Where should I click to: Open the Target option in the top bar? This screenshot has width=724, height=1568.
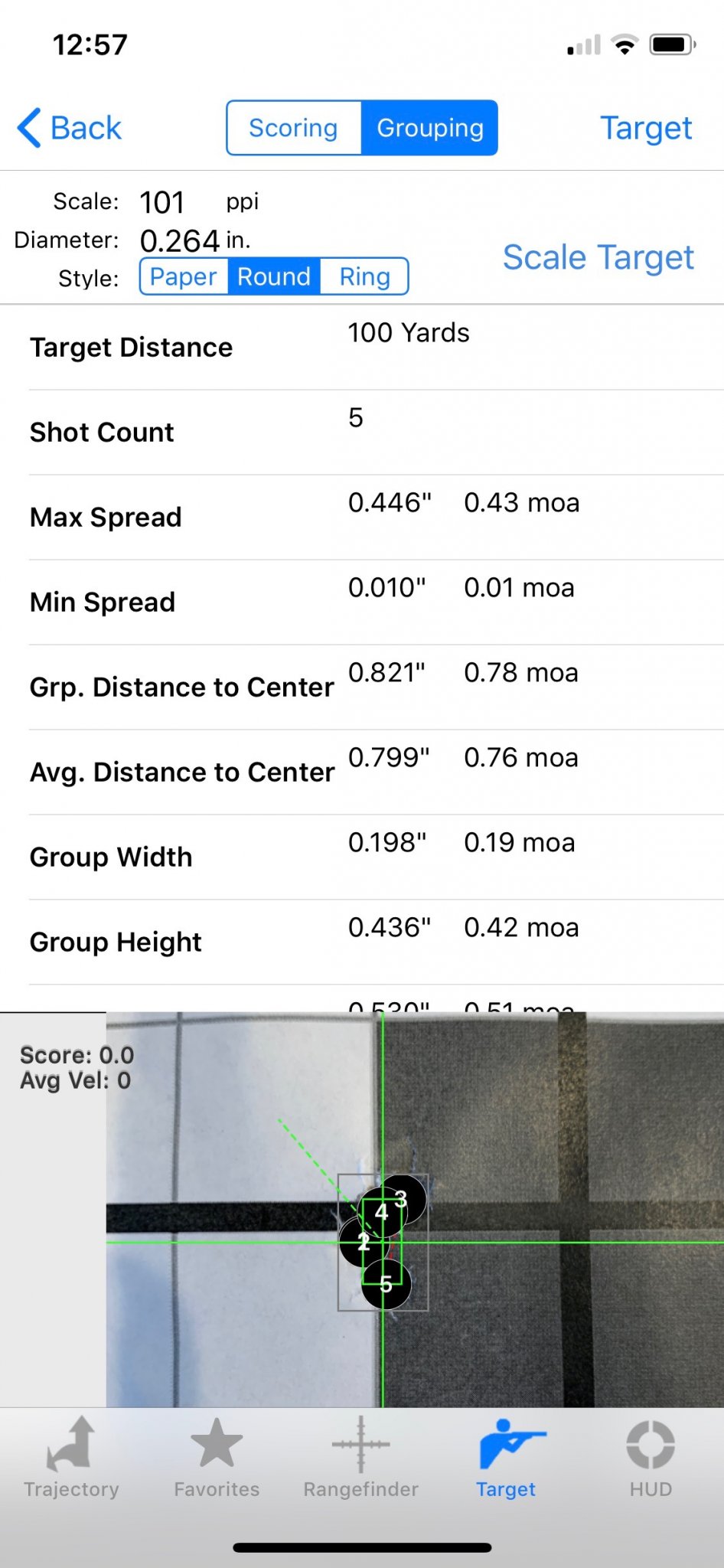tap(646, 128)
